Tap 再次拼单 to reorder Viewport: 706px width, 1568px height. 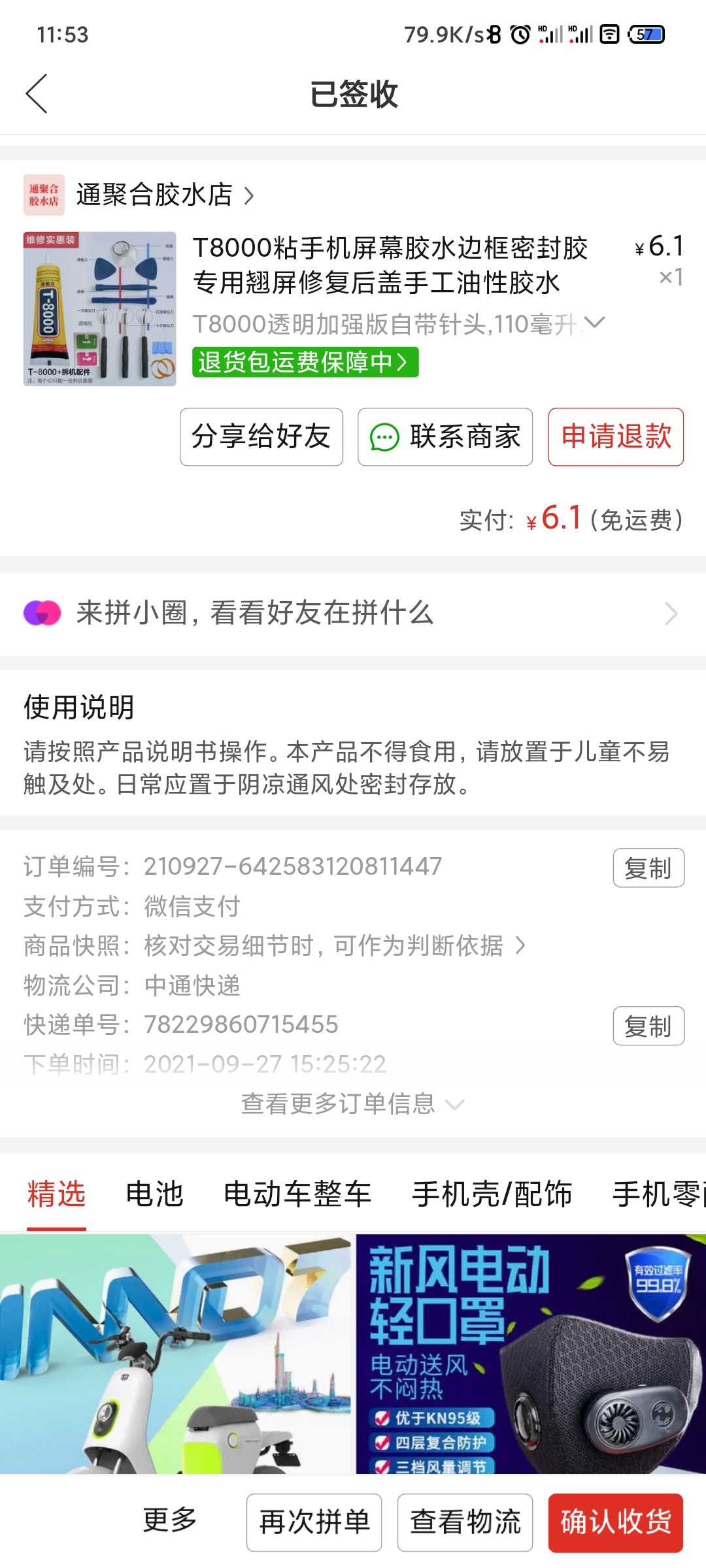(314, 1522)
